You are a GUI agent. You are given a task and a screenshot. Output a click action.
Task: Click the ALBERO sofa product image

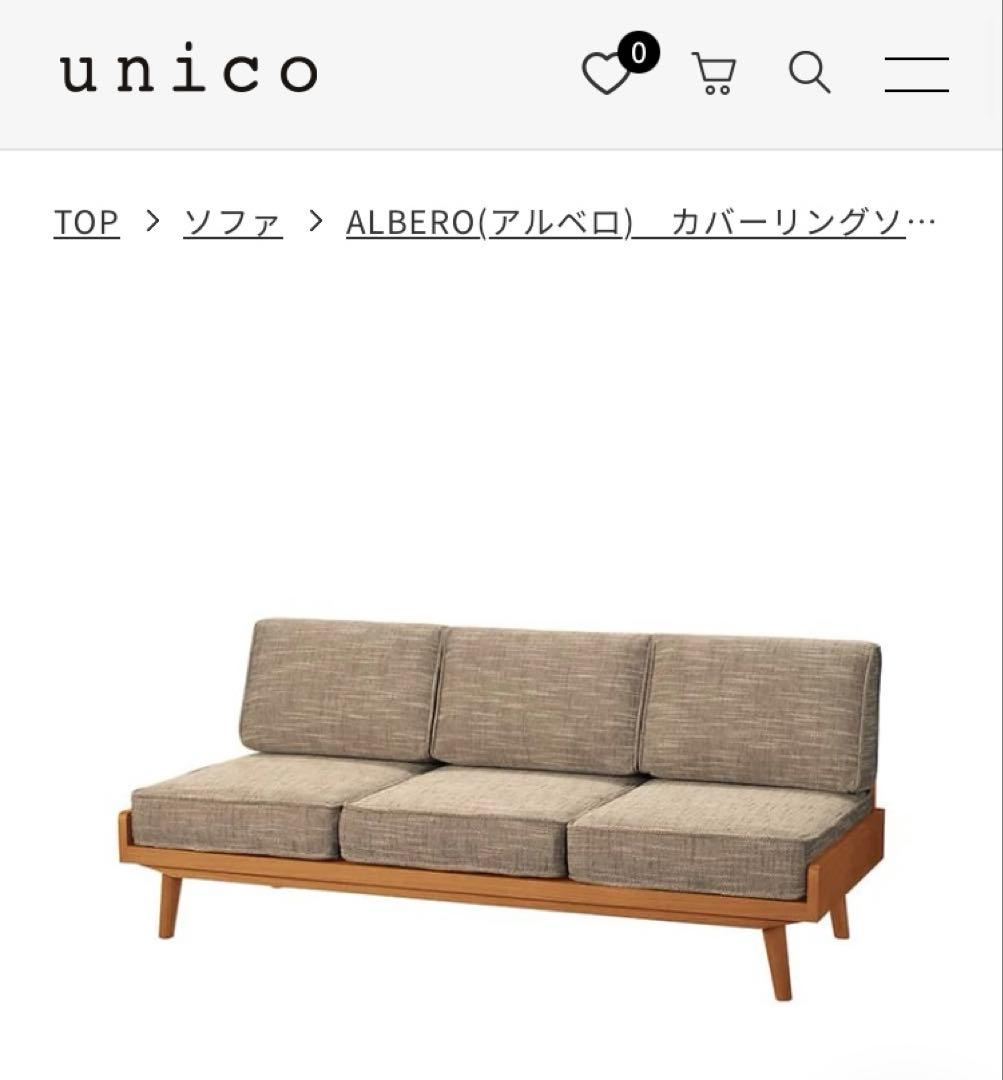(500, 790)
